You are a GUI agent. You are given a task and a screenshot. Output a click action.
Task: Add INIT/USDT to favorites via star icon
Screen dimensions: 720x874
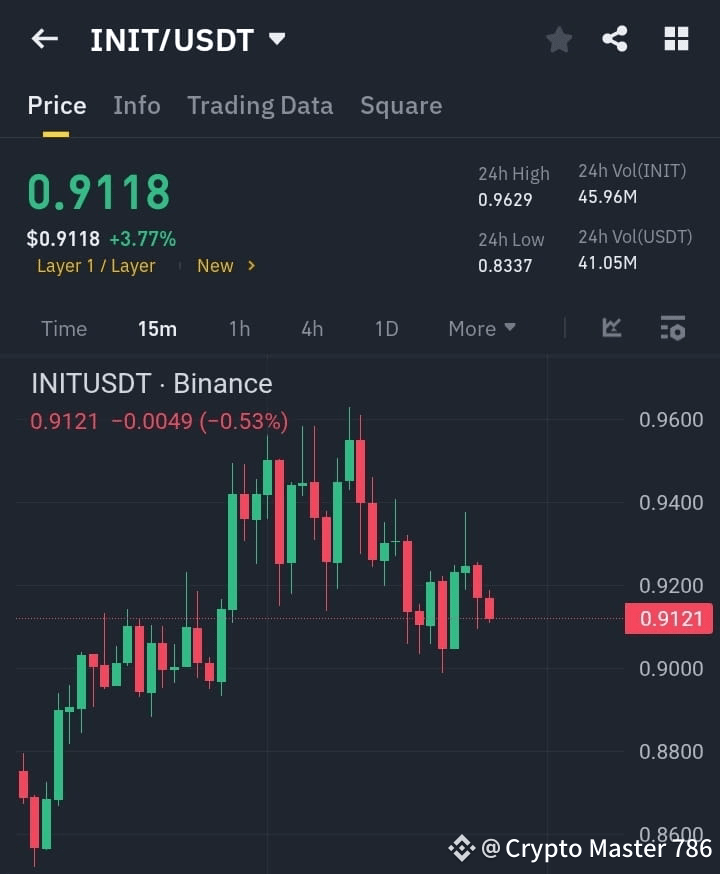558,39
